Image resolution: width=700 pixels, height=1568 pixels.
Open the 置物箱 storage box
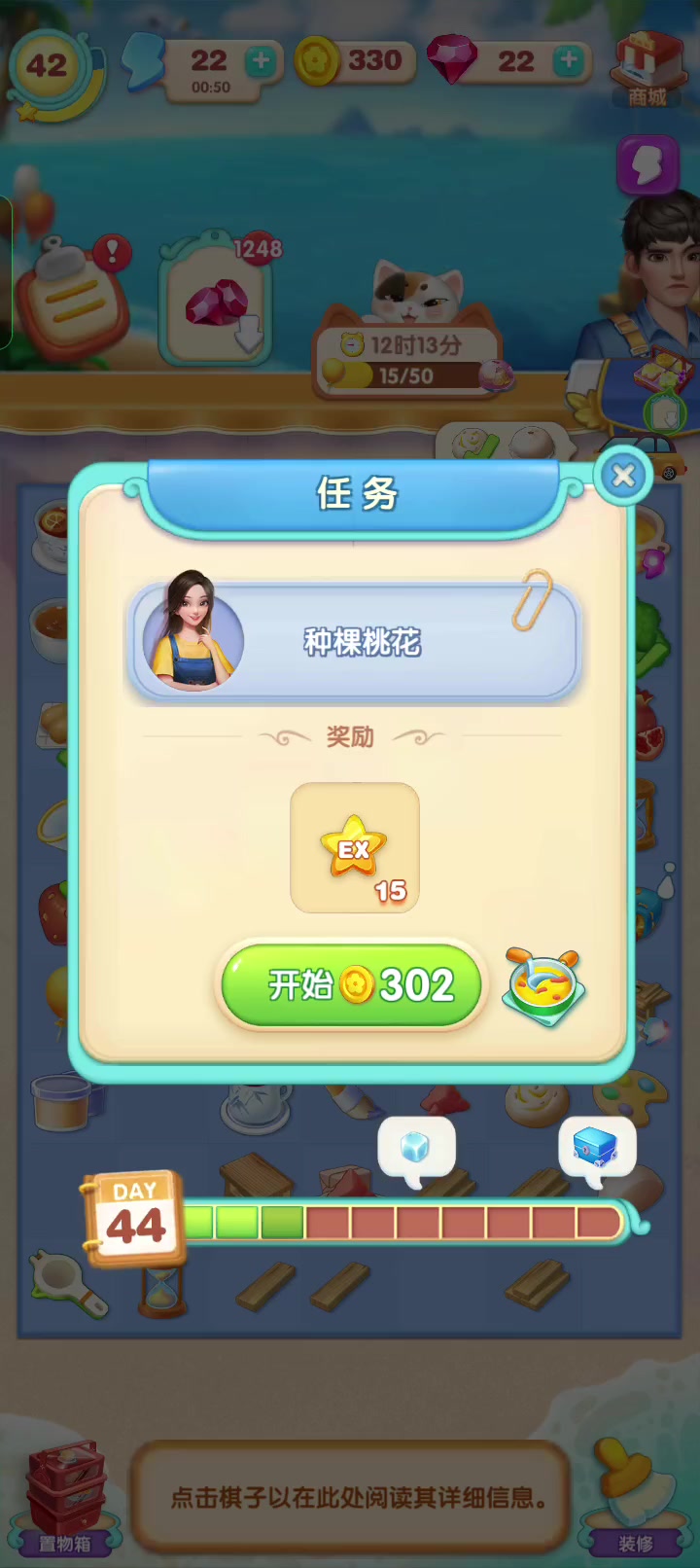[65, 1498]
